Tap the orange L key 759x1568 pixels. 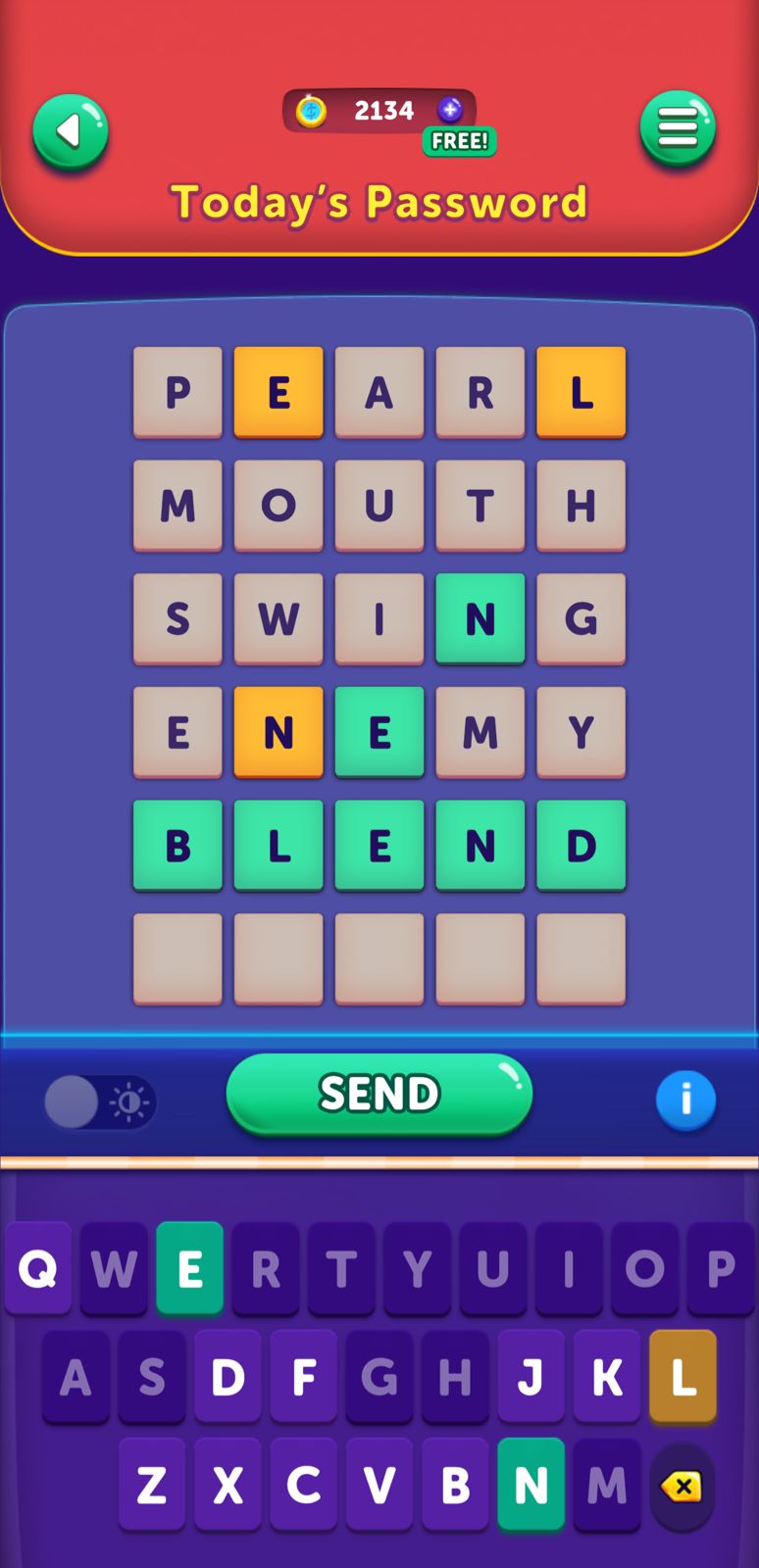click(x=683, y=1376)
